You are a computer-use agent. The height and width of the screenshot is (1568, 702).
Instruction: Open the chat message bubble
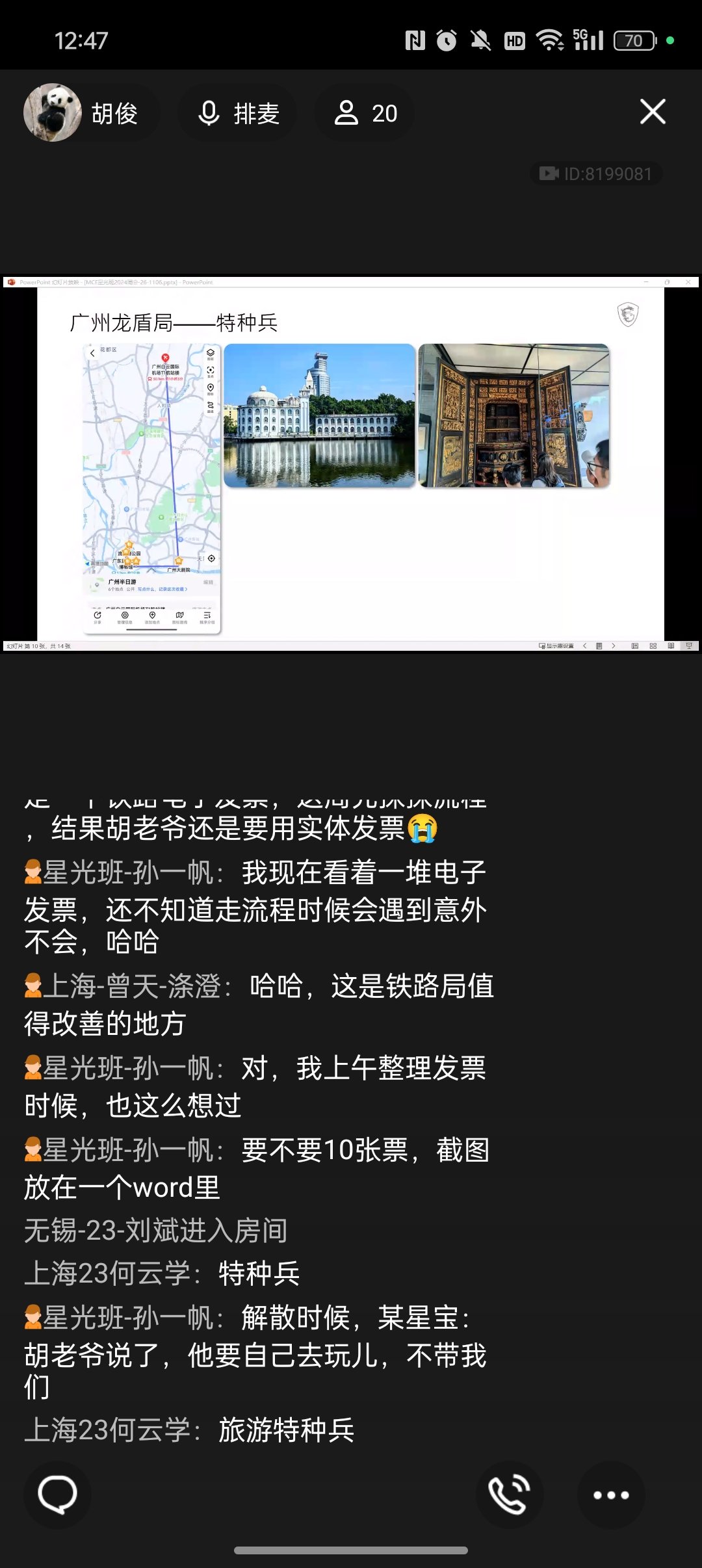[57, 1495]
